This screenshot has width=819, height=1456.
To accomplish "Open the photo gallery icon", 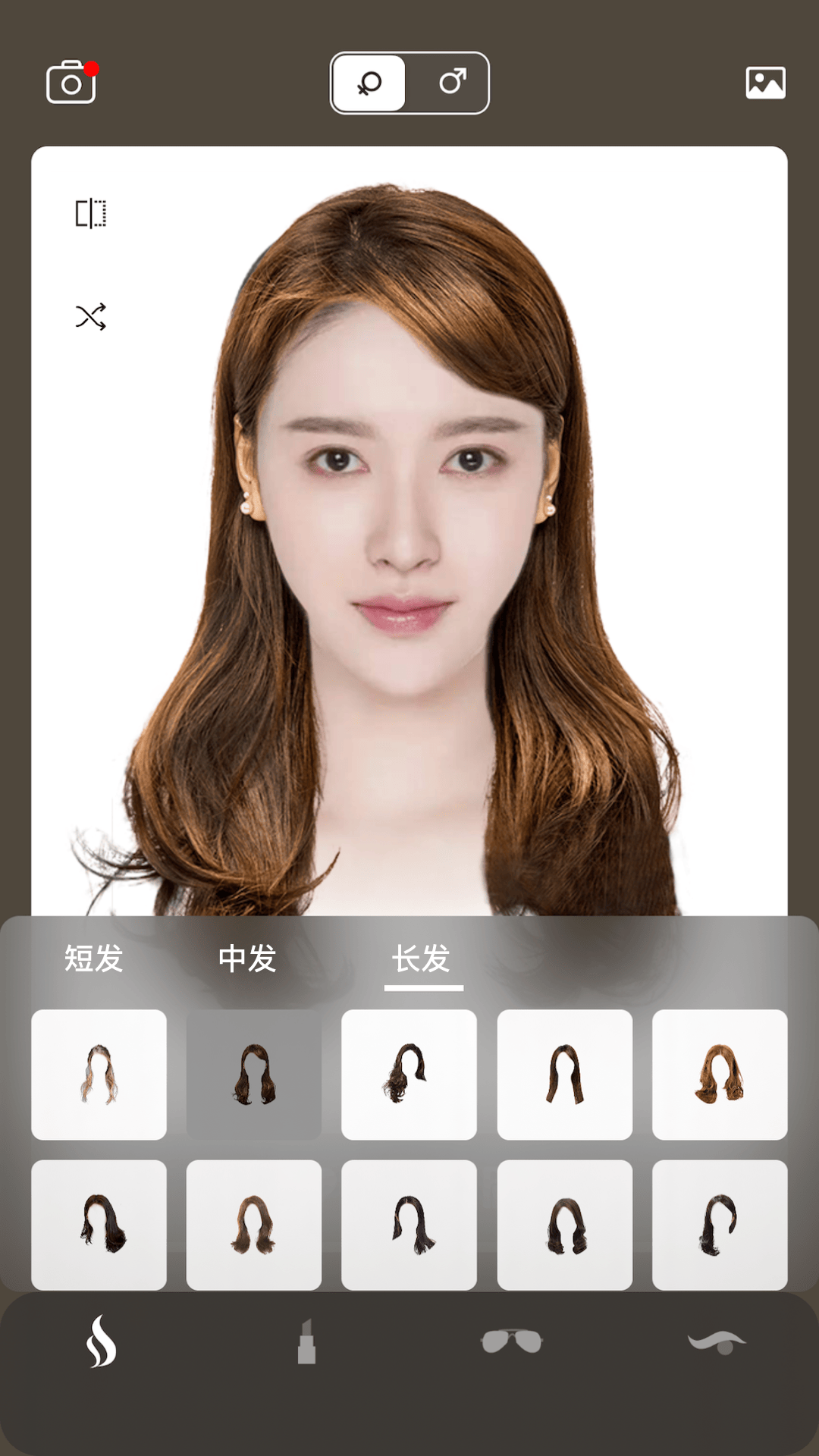I will (x=765, y=83).
